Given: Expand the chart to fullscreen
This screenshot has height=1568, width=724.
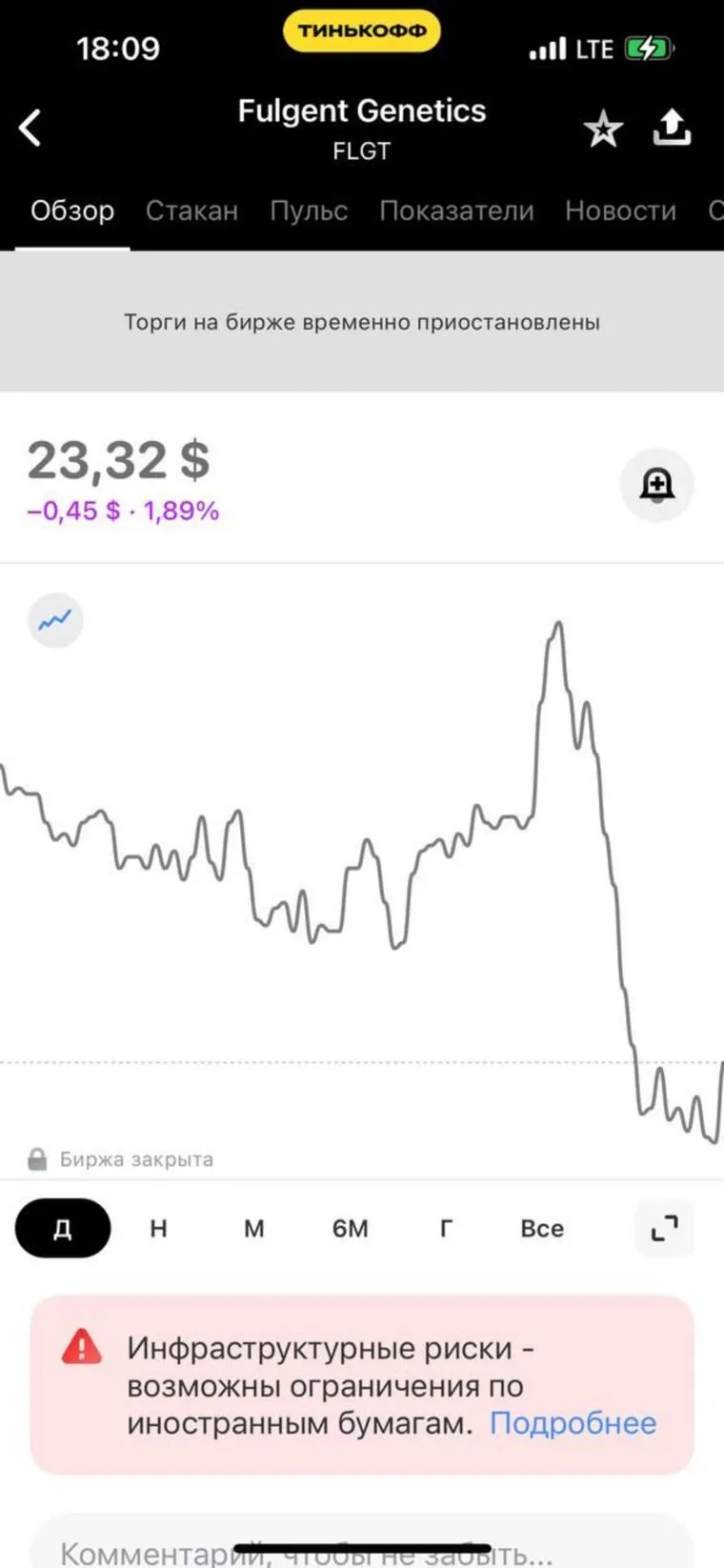Looking at the screenshot, I should coord(664,1228).
